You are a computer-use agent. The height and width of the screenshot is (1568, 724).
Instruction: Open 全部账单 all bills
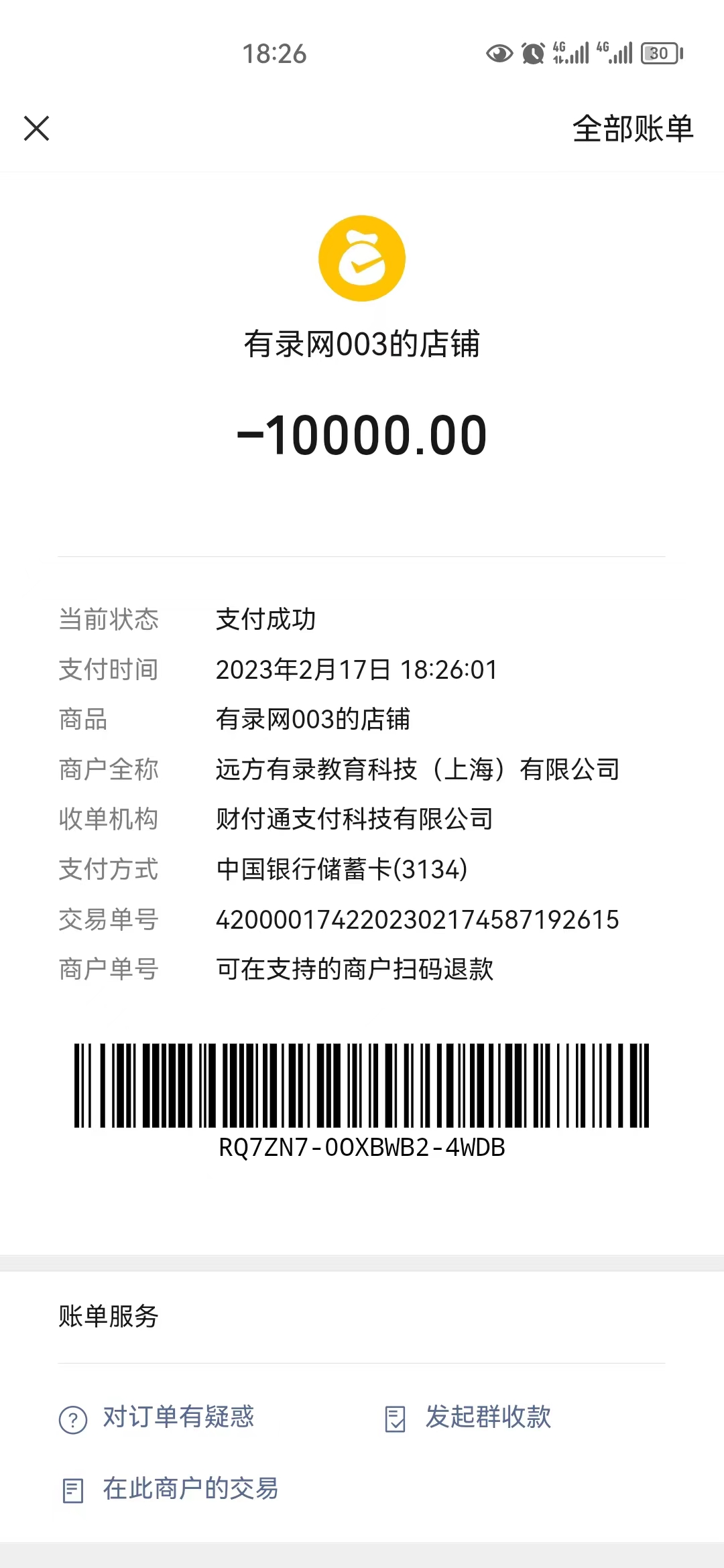(632, 128)
